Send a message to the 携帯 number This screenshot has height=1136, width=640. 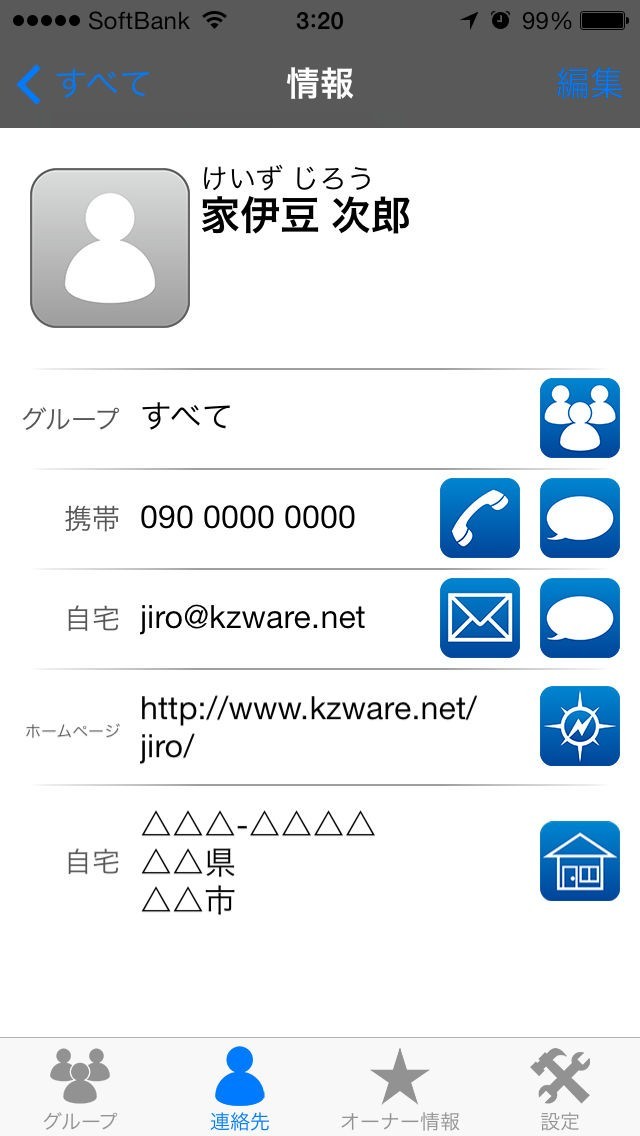pos(580,518)
